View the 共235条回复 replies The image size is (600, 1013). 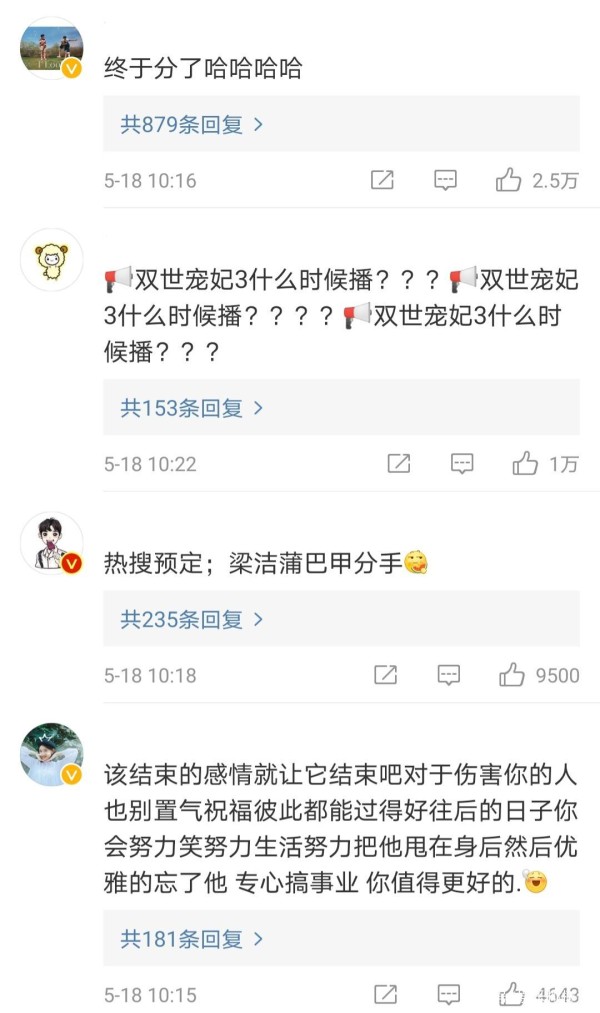click(192, 619)
